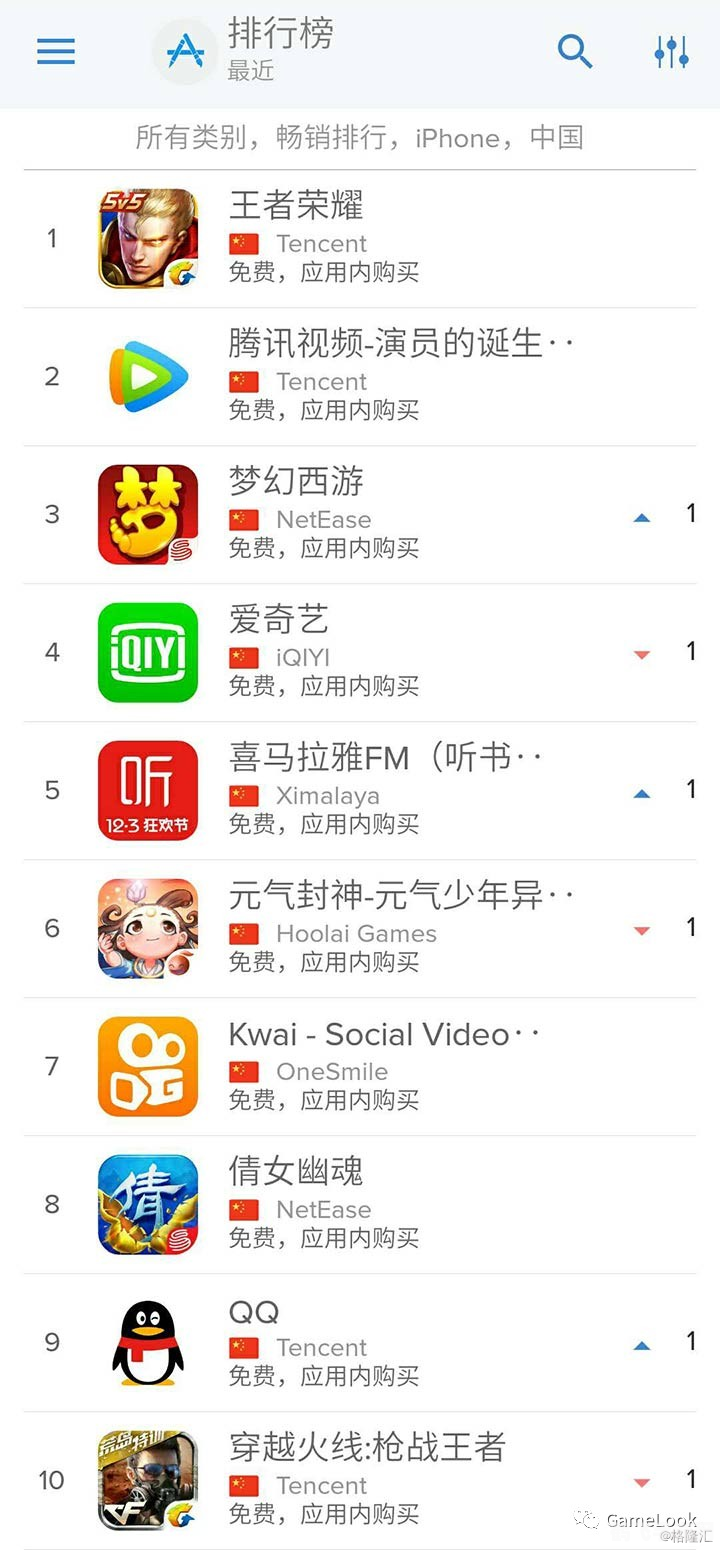This screenshot has height=1550, width=720.
Task: Tap the QQ penguin icon
Action: point(147,1341)
